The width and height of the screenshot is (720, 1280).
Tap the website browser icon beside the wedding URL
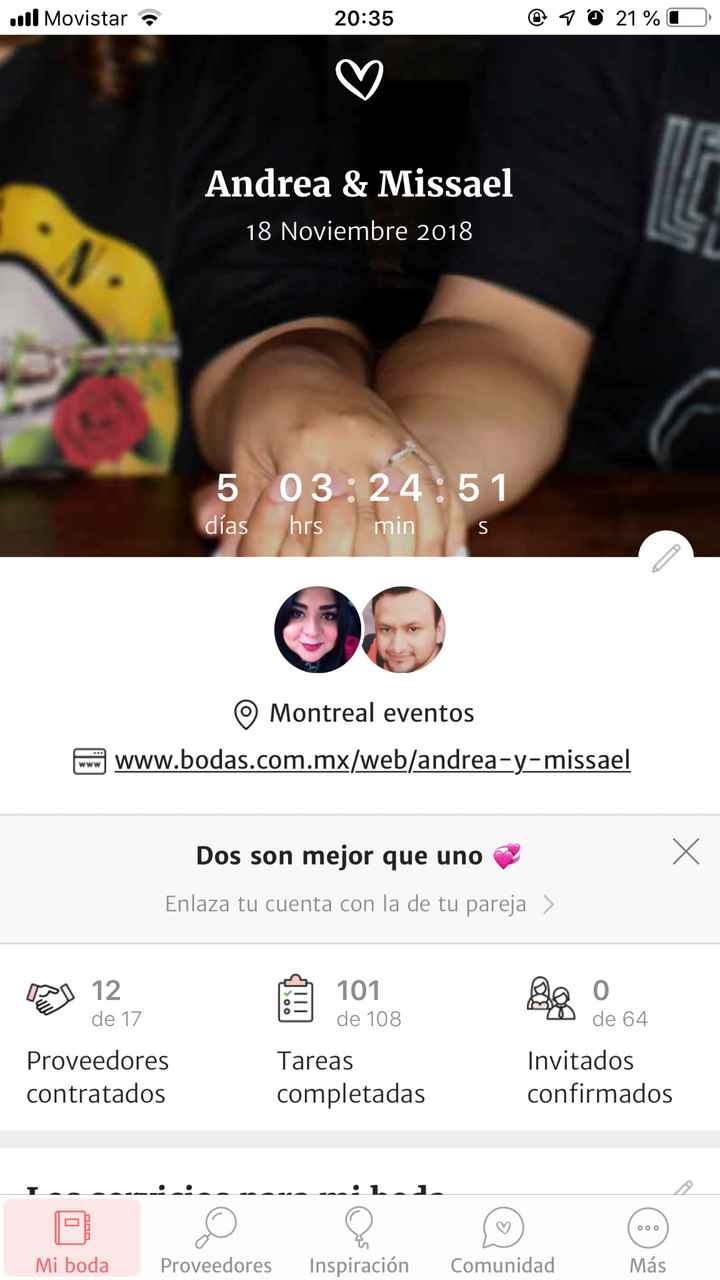[x=88, y=760]
